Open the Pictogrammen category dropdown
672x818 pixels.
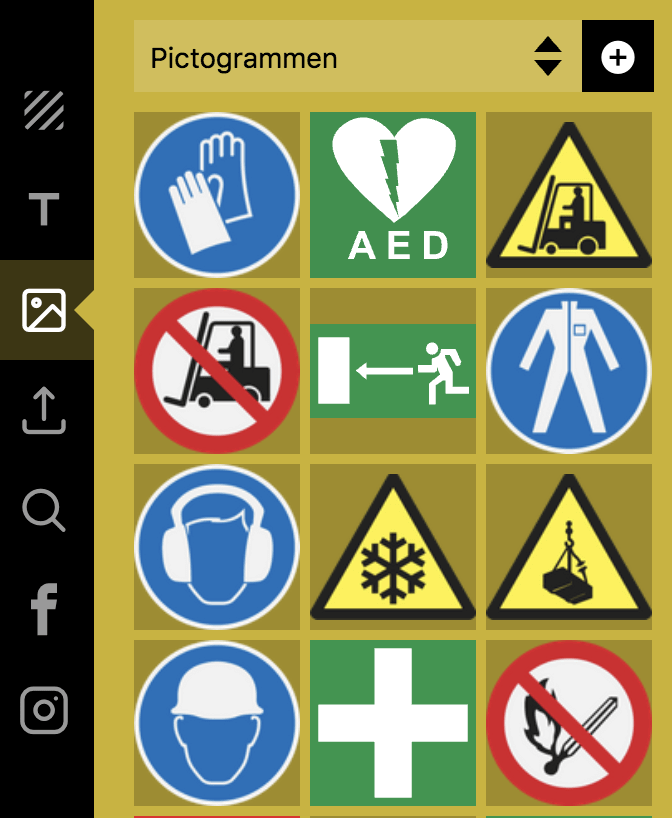[x=357, y=57]
